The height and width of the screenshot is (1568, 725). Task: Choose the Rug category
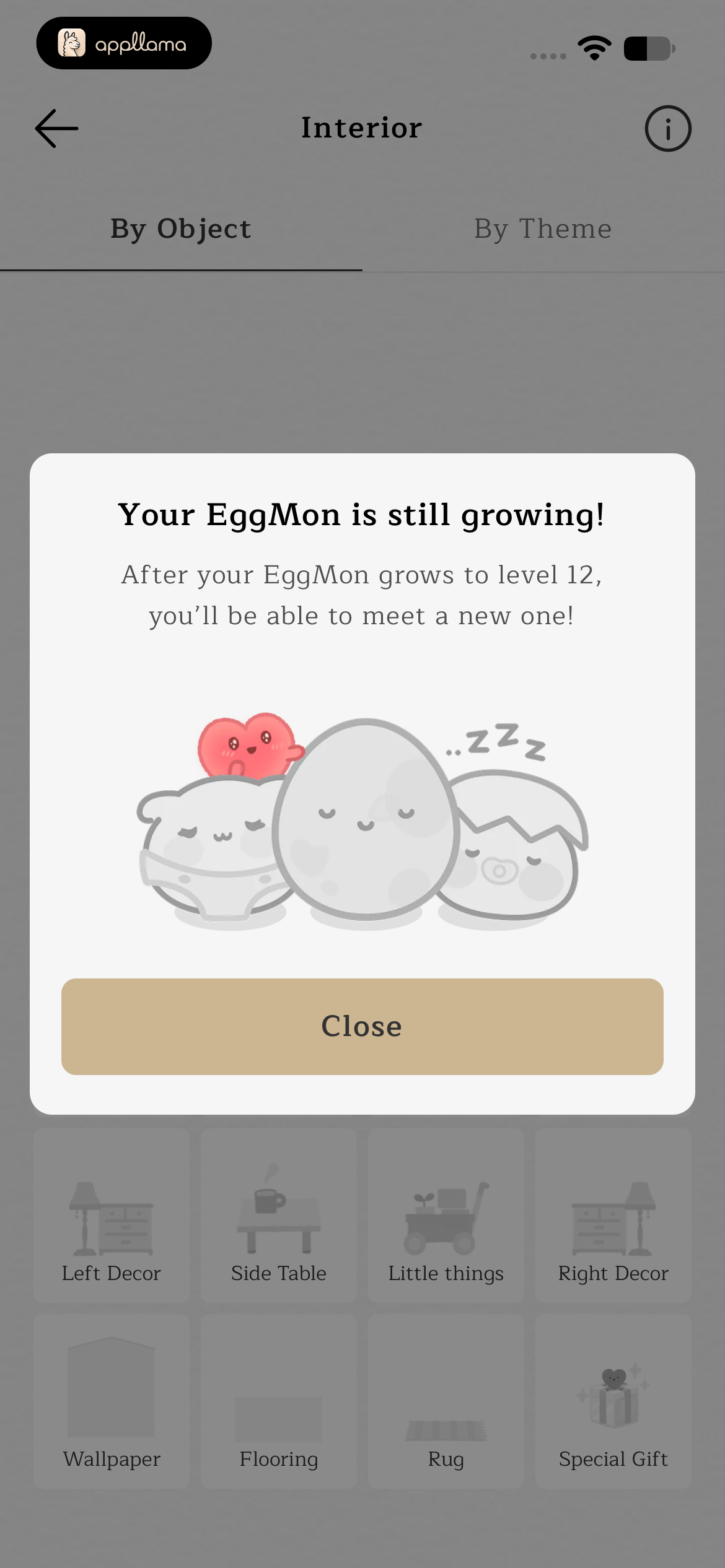446,1401
